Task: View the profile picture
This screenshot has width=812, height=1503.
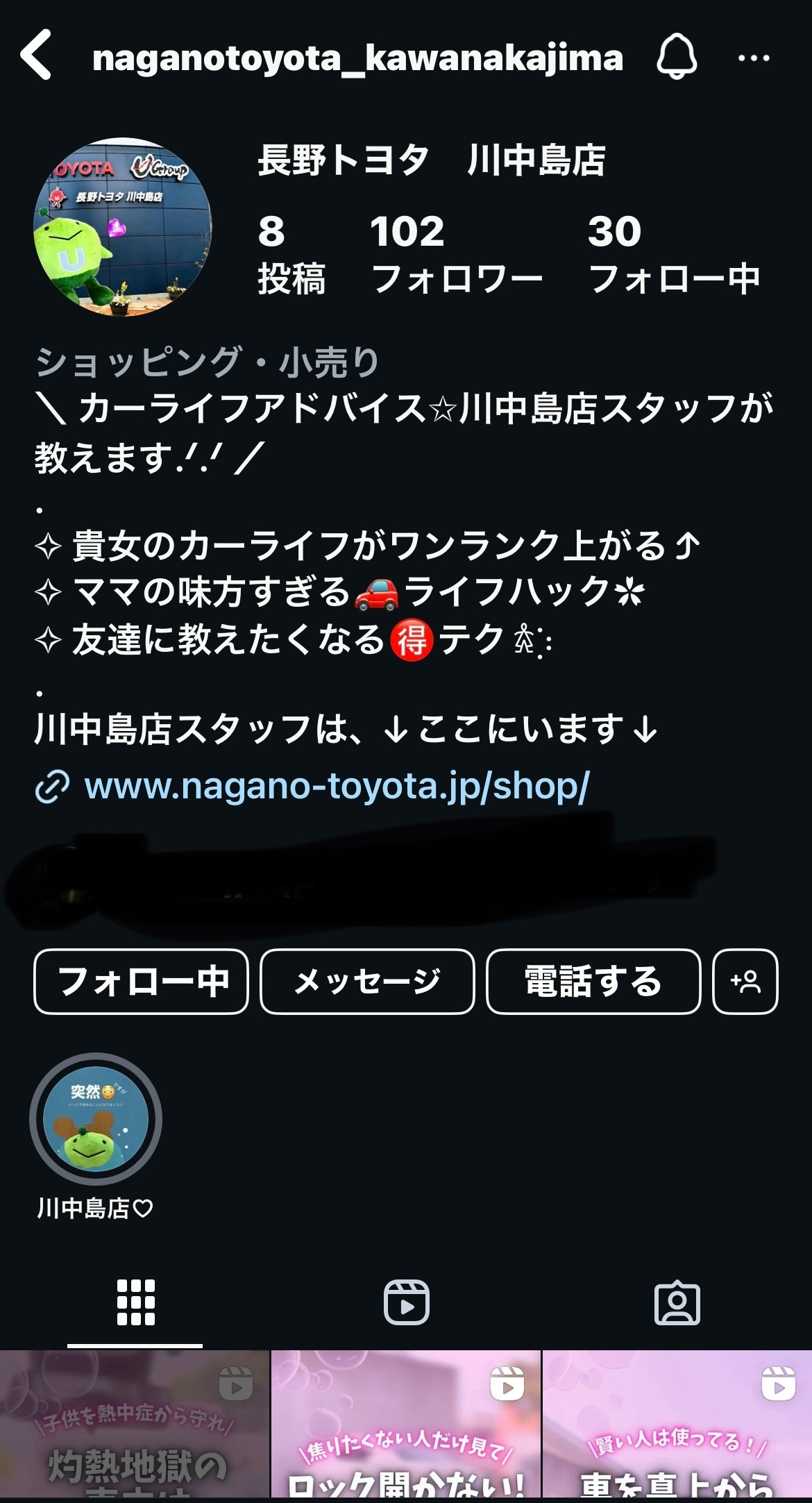Action: 123,227
